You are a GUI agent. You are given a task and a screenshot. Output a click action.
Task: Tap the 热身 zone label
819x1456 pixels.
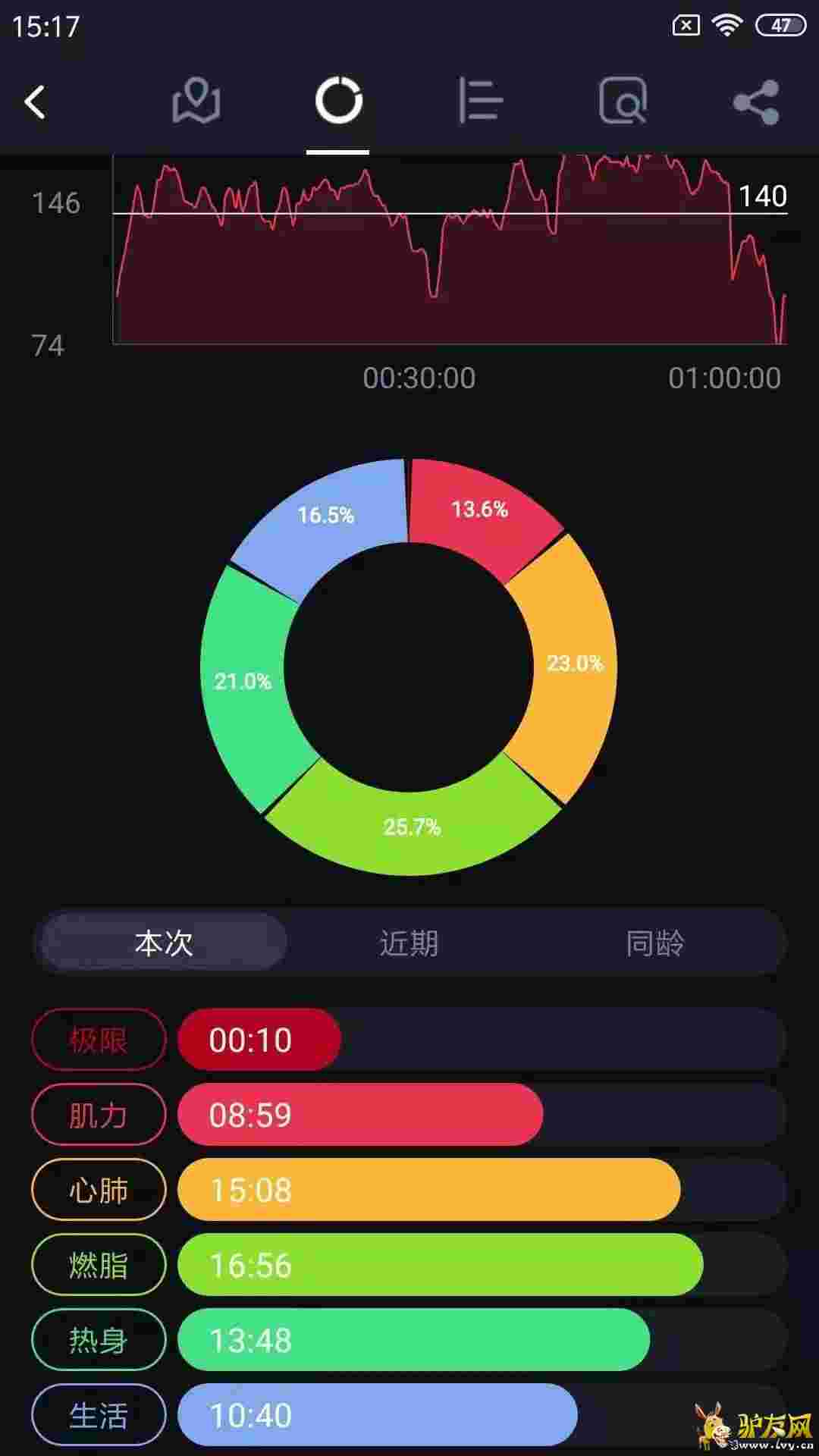(x=99, y=1340)
